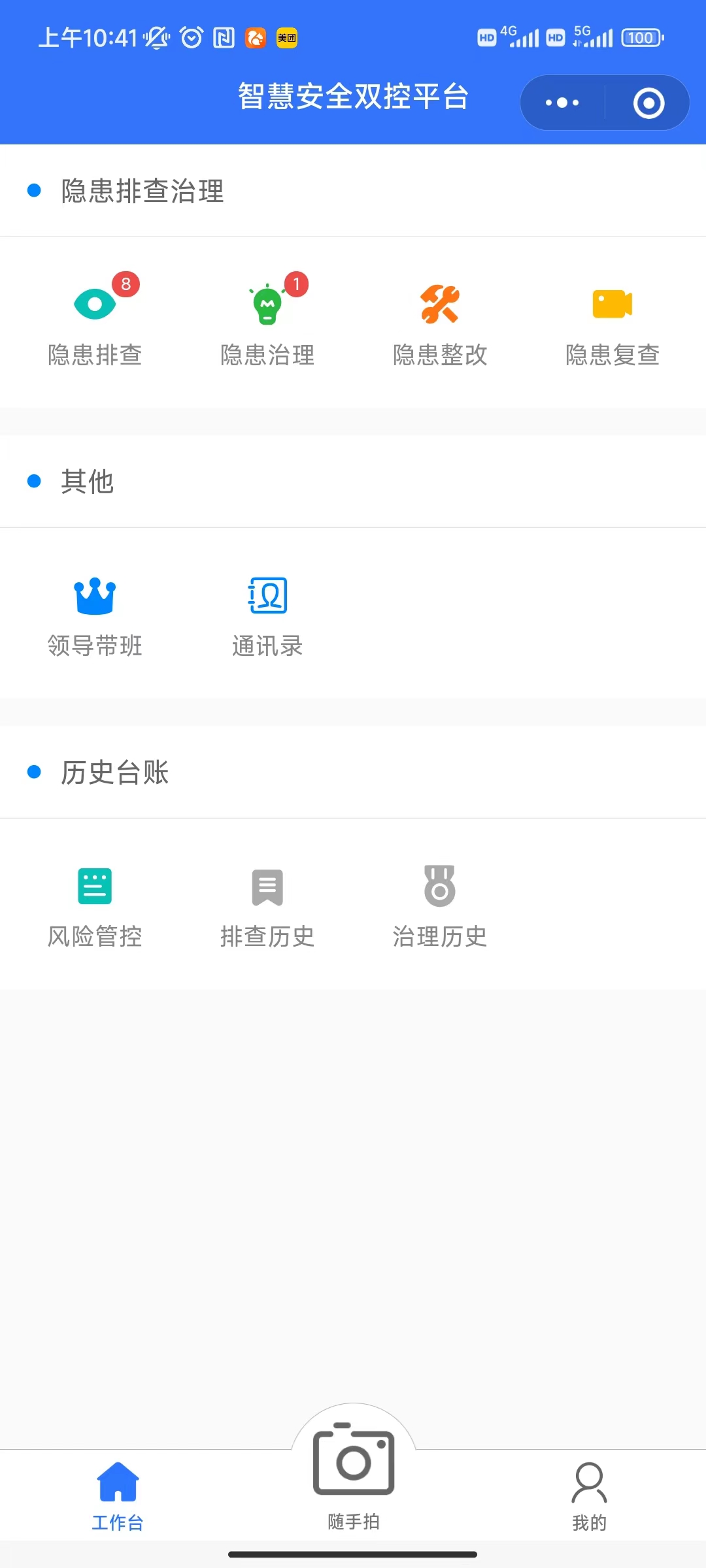This screenshot has width=706, height=1568.
Task: Open 风险管控 records
Action: (95, 905)
